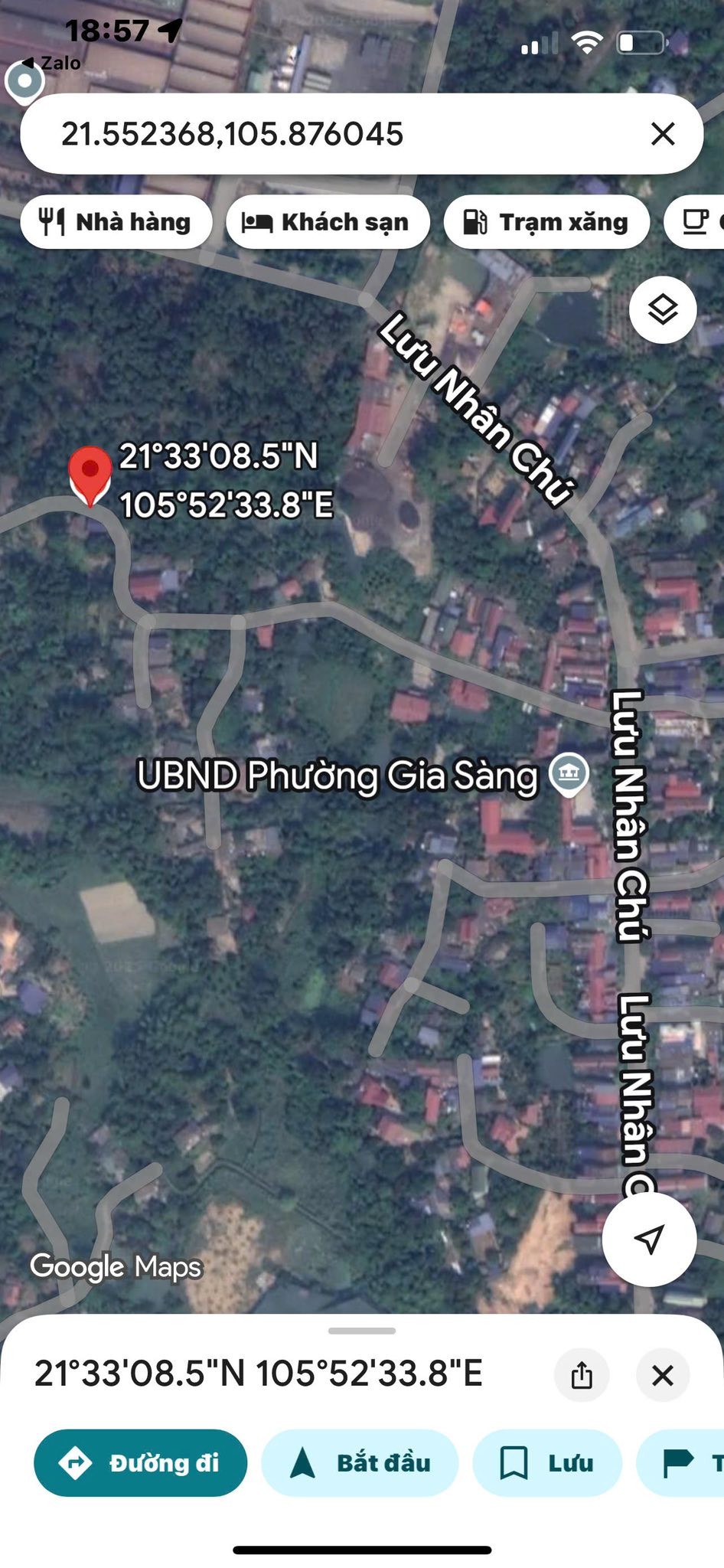The image size is (724, 1568).
Task: Open UBND Phường Gia Sàng place marker
Action: [569, 773]
